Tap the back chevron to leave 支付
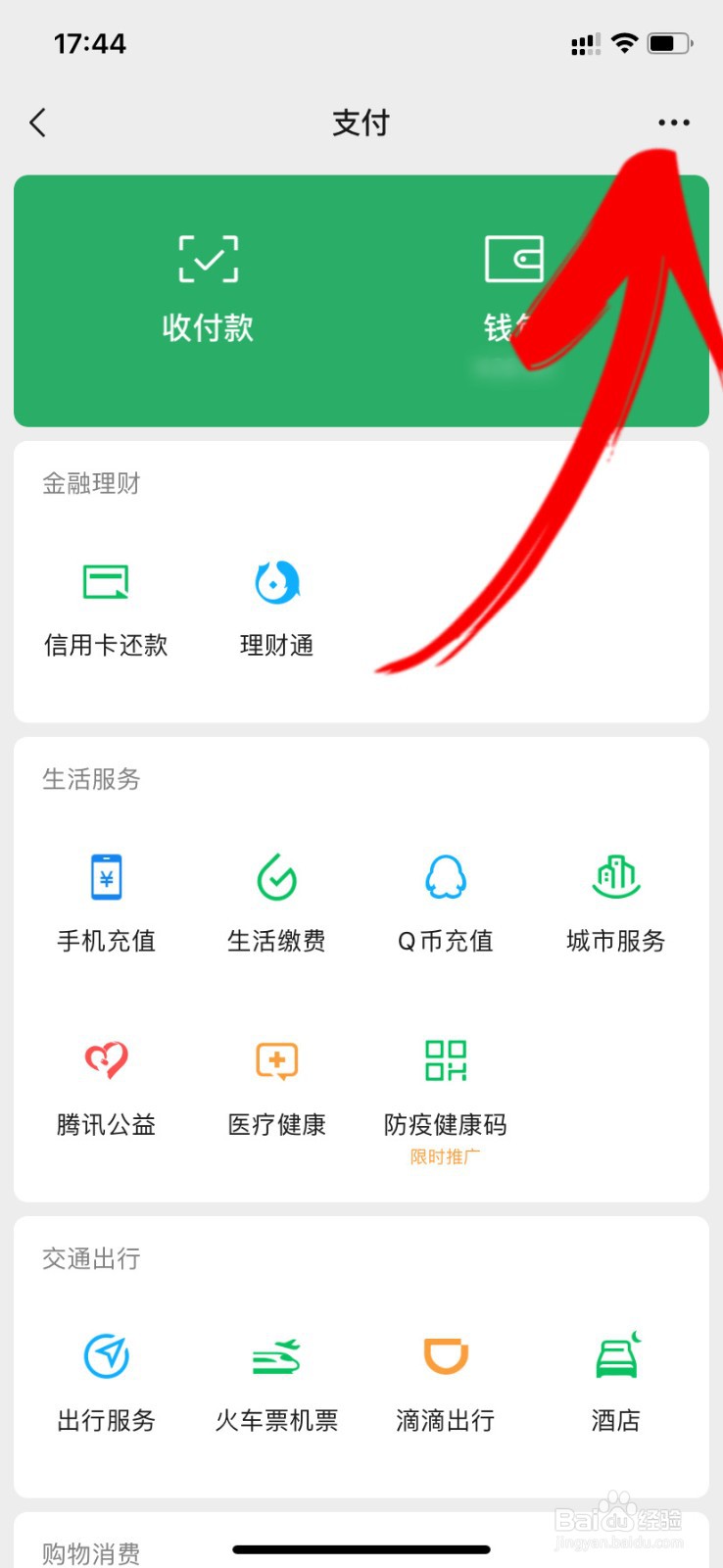 (37, 122)
